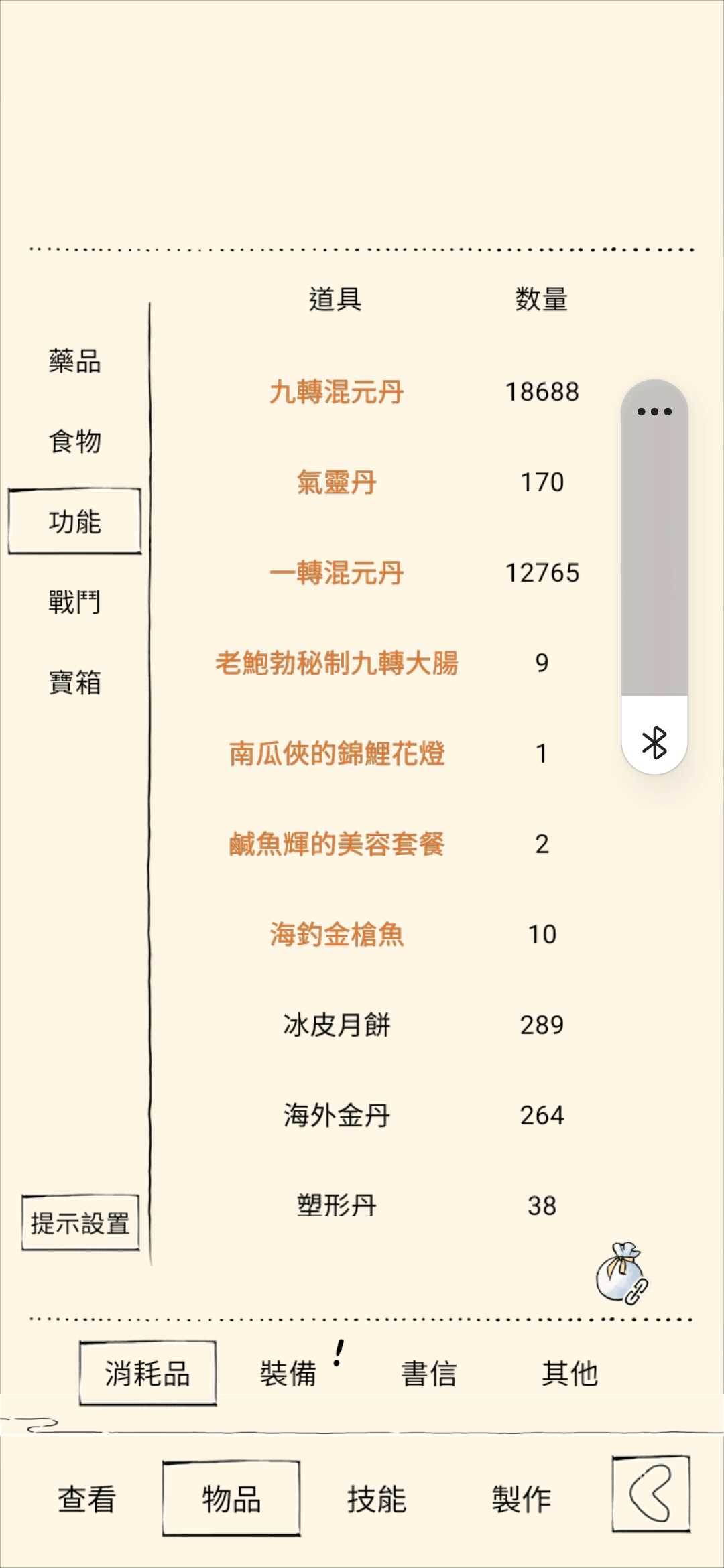Select the 食物 category

pos(74,442)
